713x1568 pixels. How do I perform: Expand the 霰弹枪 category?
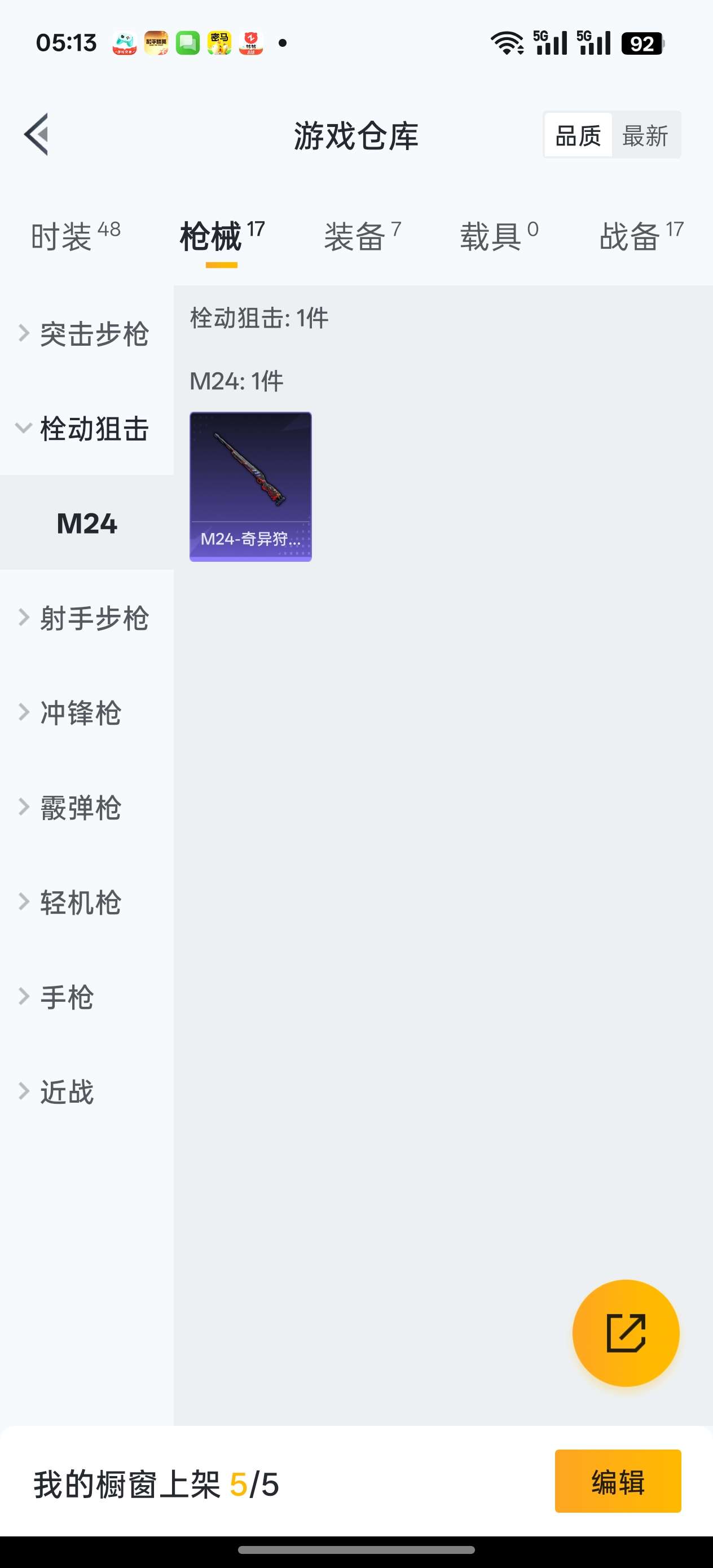[x=87, y=808]
